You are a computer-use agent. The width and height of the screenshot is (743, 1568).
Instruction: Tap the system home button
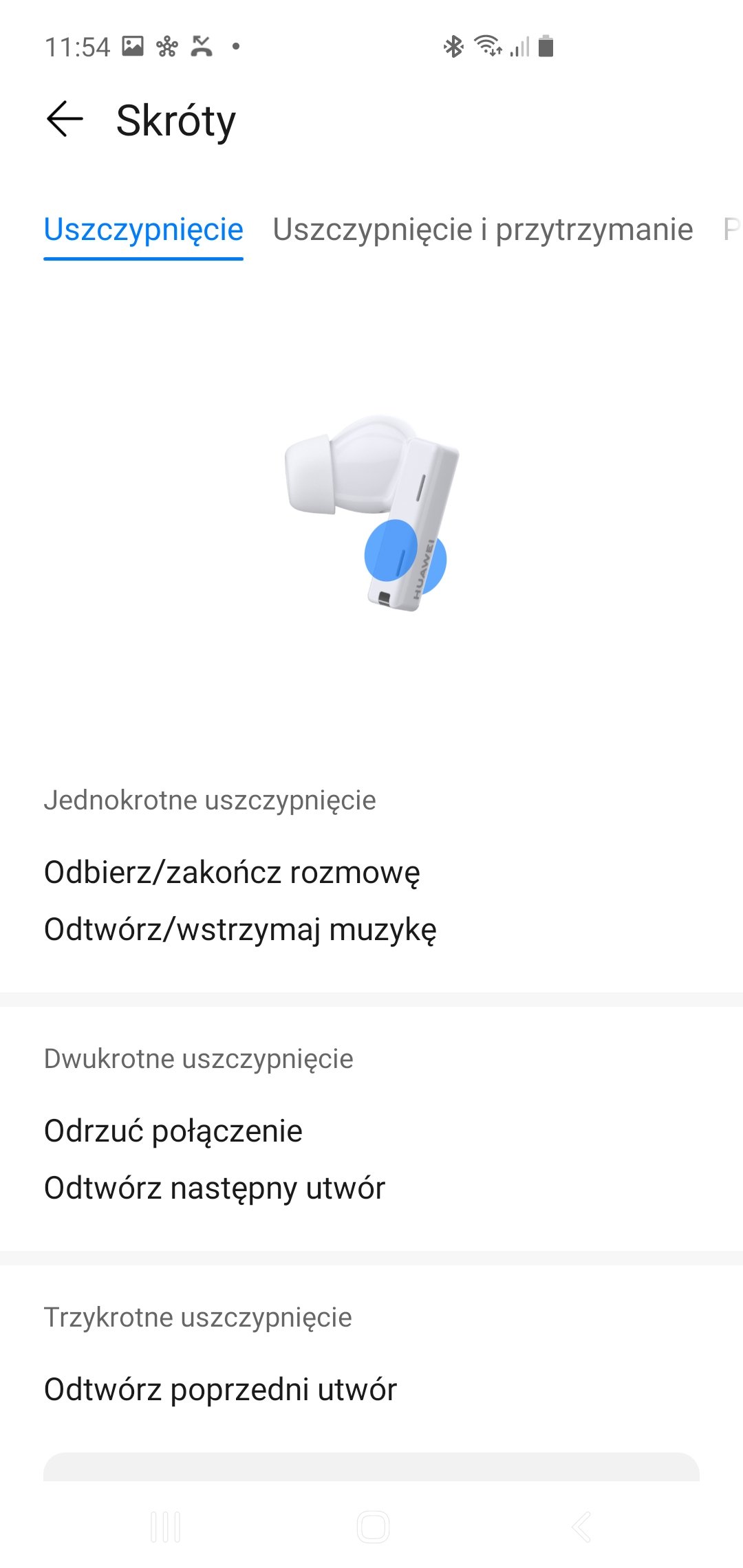click(373, 1527)
